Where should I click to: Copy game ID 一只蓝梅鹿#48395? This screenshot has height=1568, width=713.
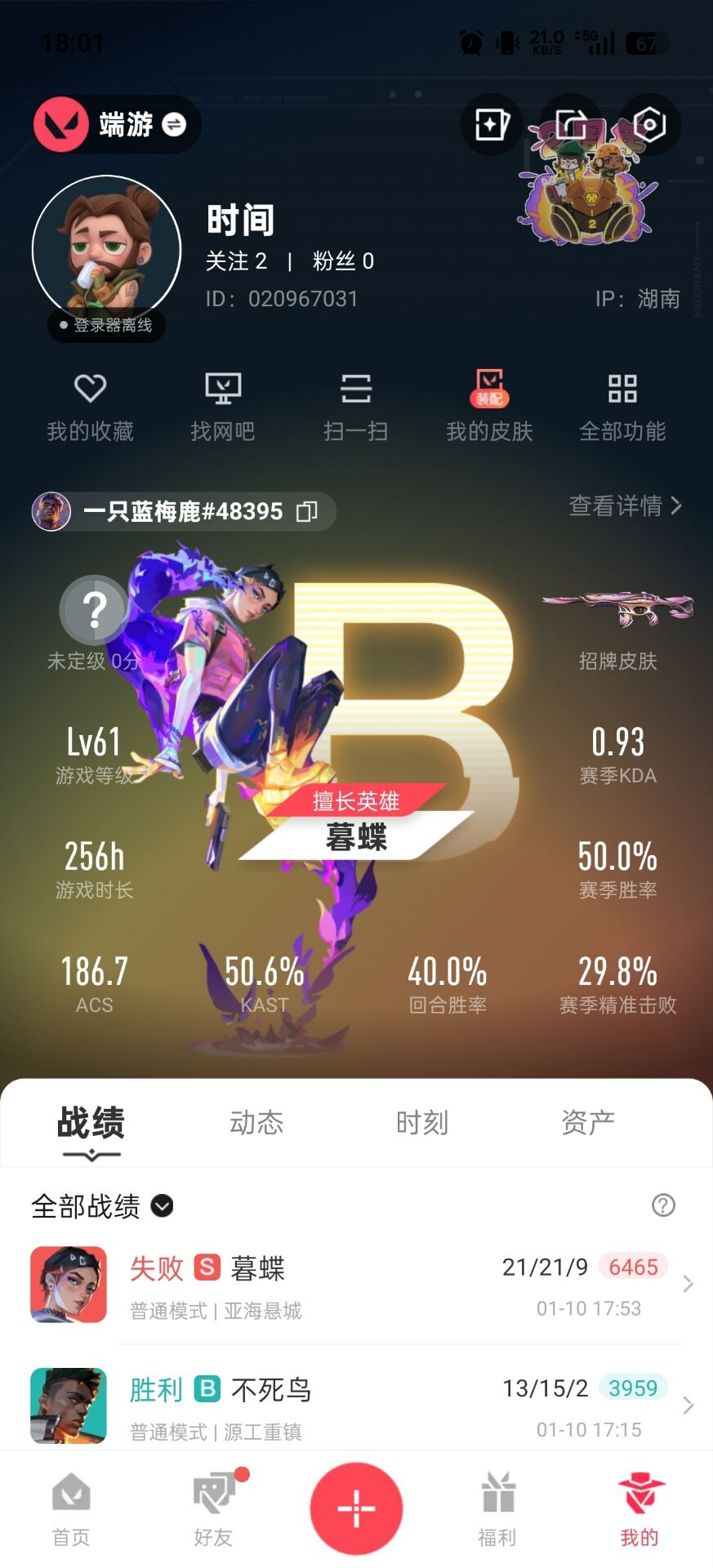pos(307,511)
